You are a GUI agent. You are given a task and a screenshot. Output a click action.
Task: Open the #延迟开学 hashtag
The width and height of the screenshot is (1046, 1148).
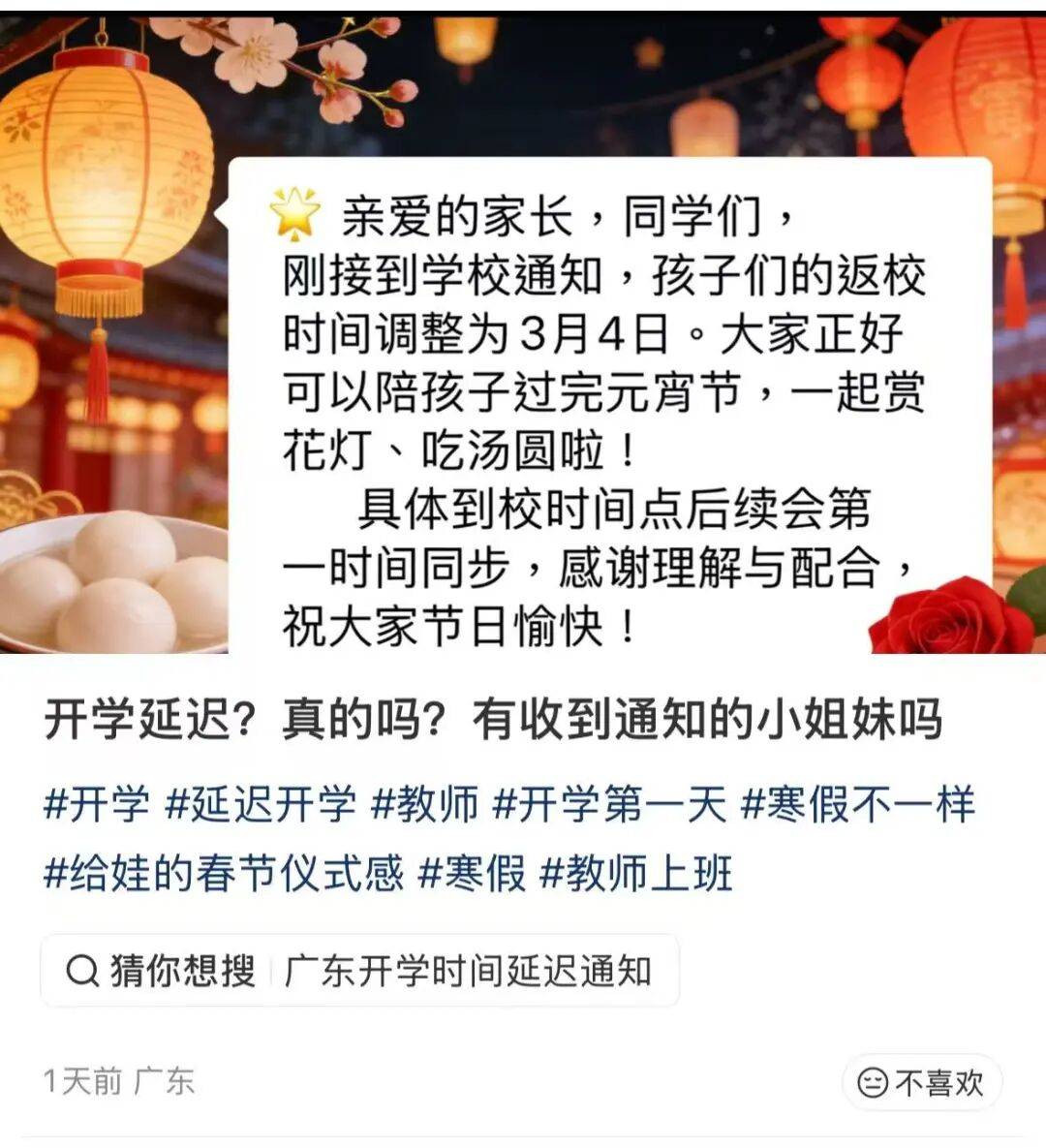click(x=261, y=804)
